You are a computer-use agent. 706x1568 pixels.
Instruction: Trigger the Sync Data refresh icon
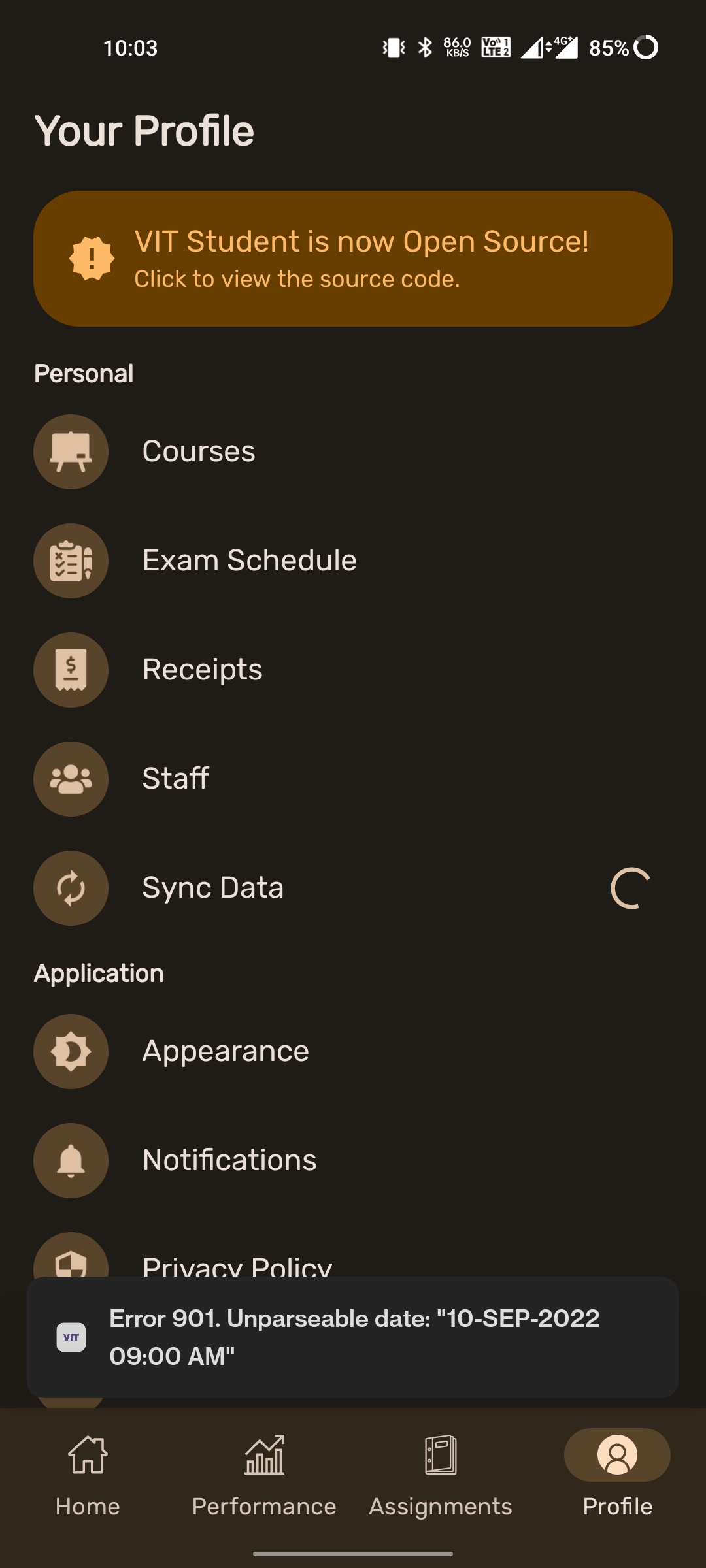71,887
